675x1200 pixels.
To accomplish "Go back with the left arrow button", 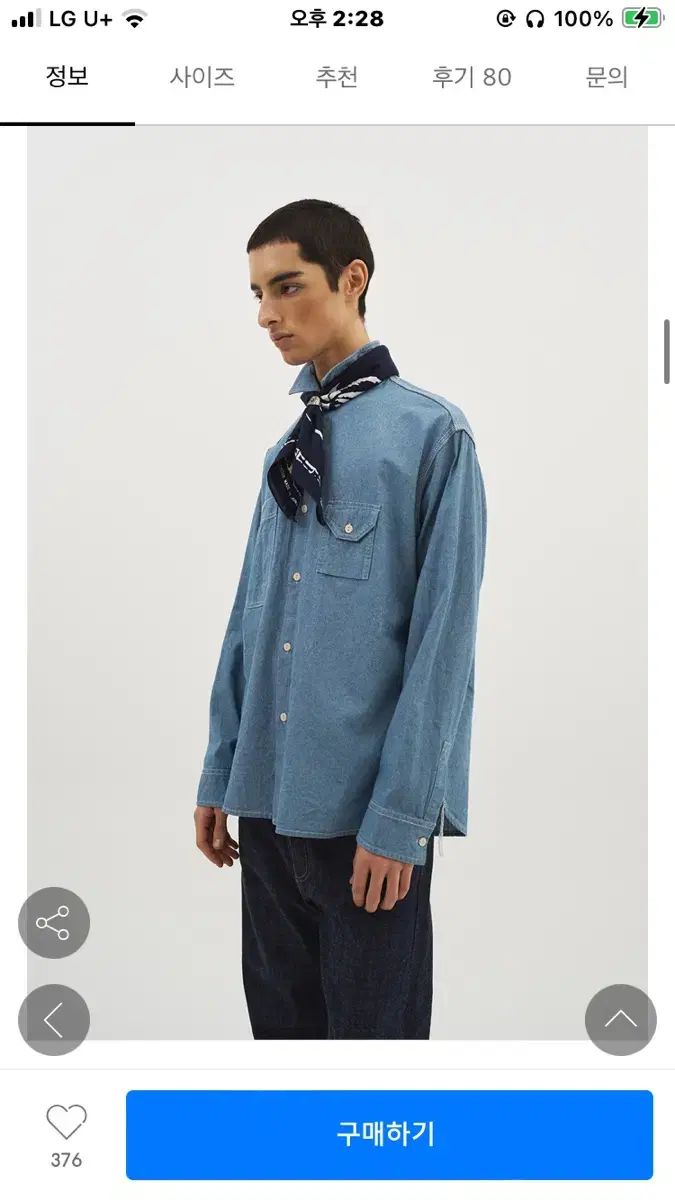I will pos(54,1020).
